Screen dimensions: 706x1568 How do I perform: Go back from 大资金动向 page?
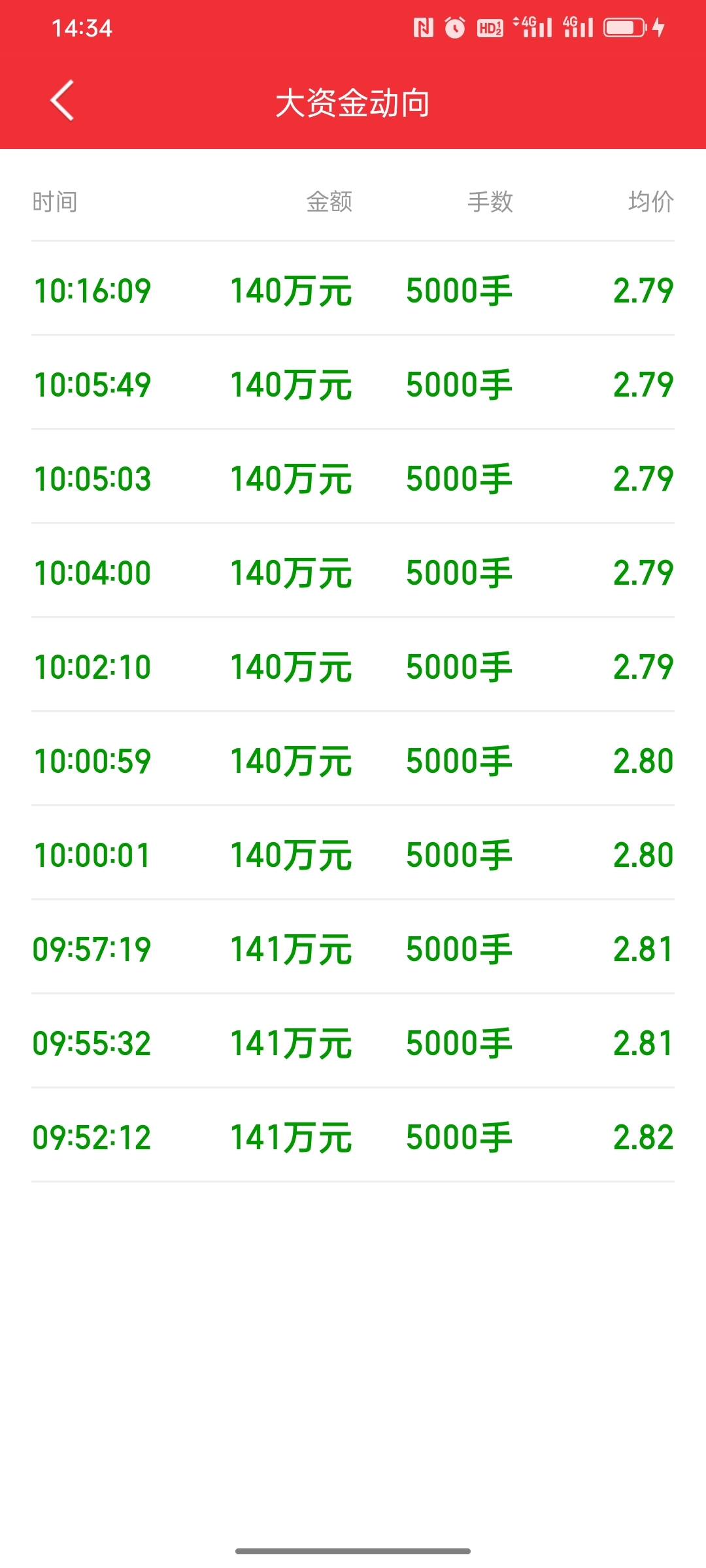(x=62, y=101)
